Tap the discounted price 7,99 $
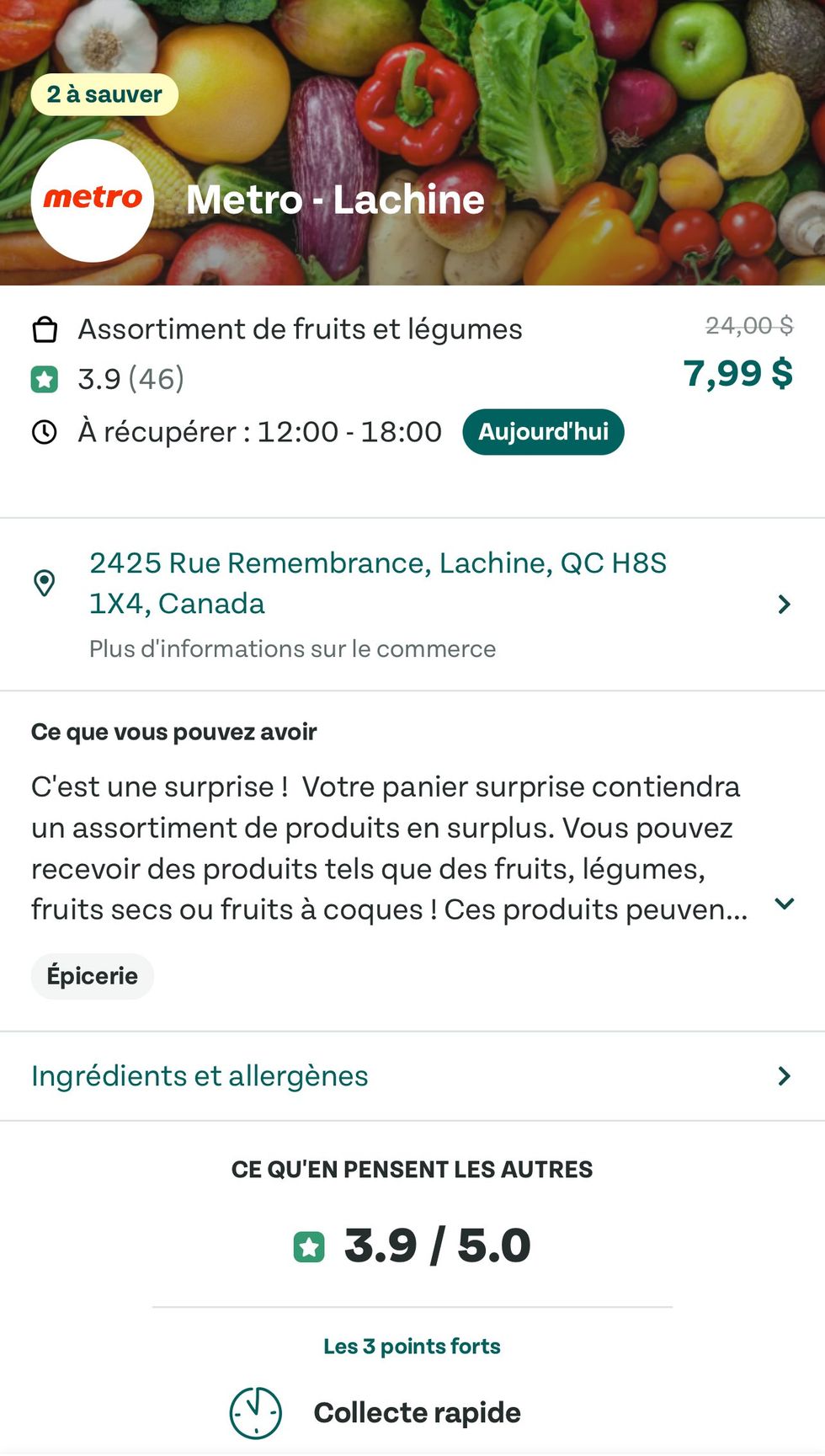The width and height of the screenshot is (825, 1456). pos(737,372)
